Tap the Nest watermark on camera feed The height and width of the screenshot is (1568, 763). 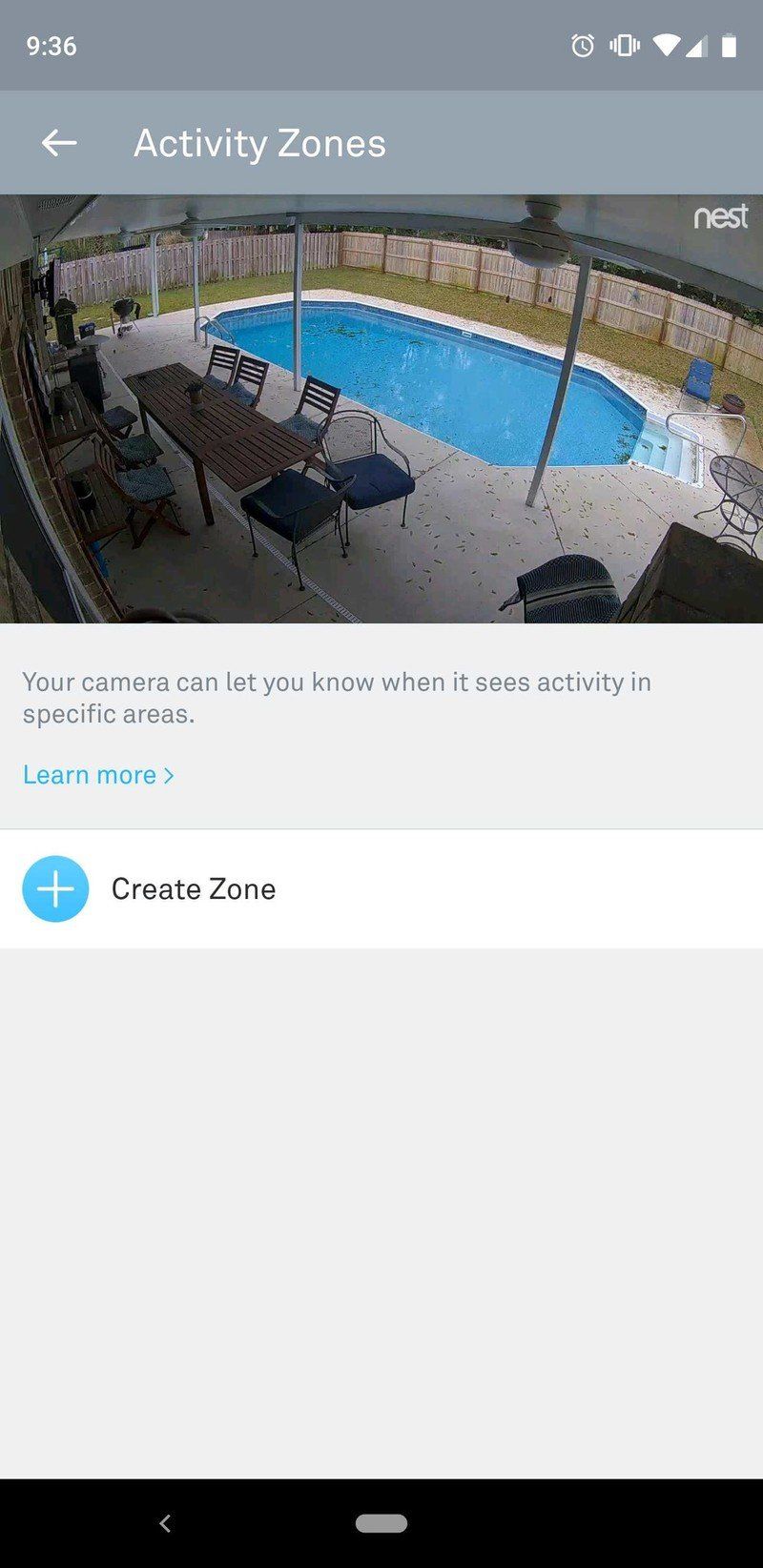721,217
